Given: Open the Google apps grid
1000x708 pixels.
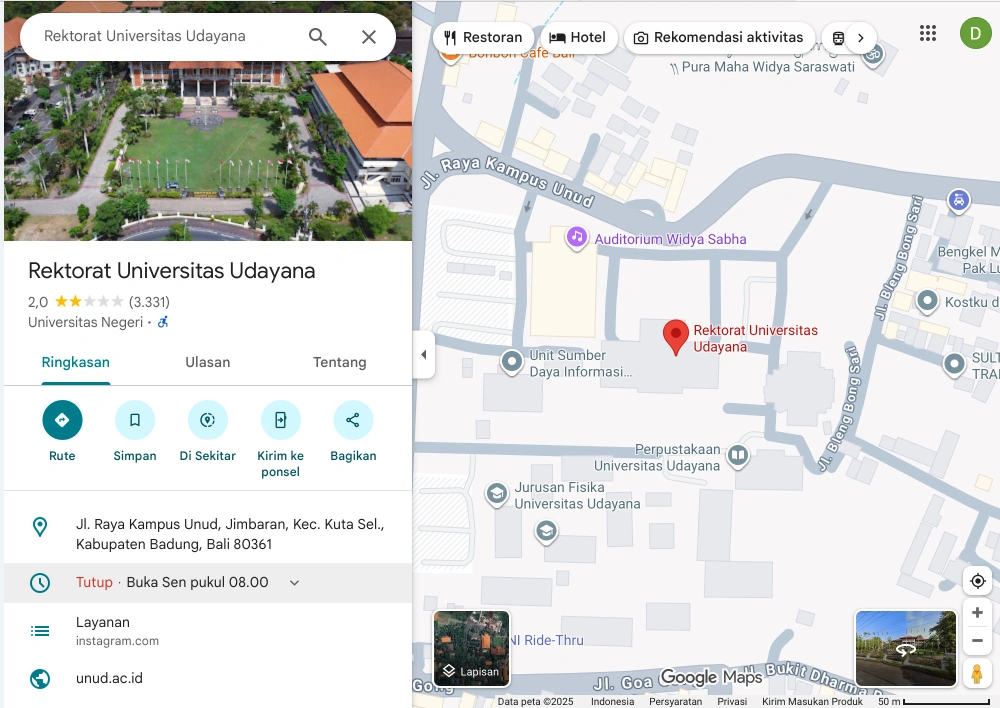Looking at the screenshot, I should point(928,33).
